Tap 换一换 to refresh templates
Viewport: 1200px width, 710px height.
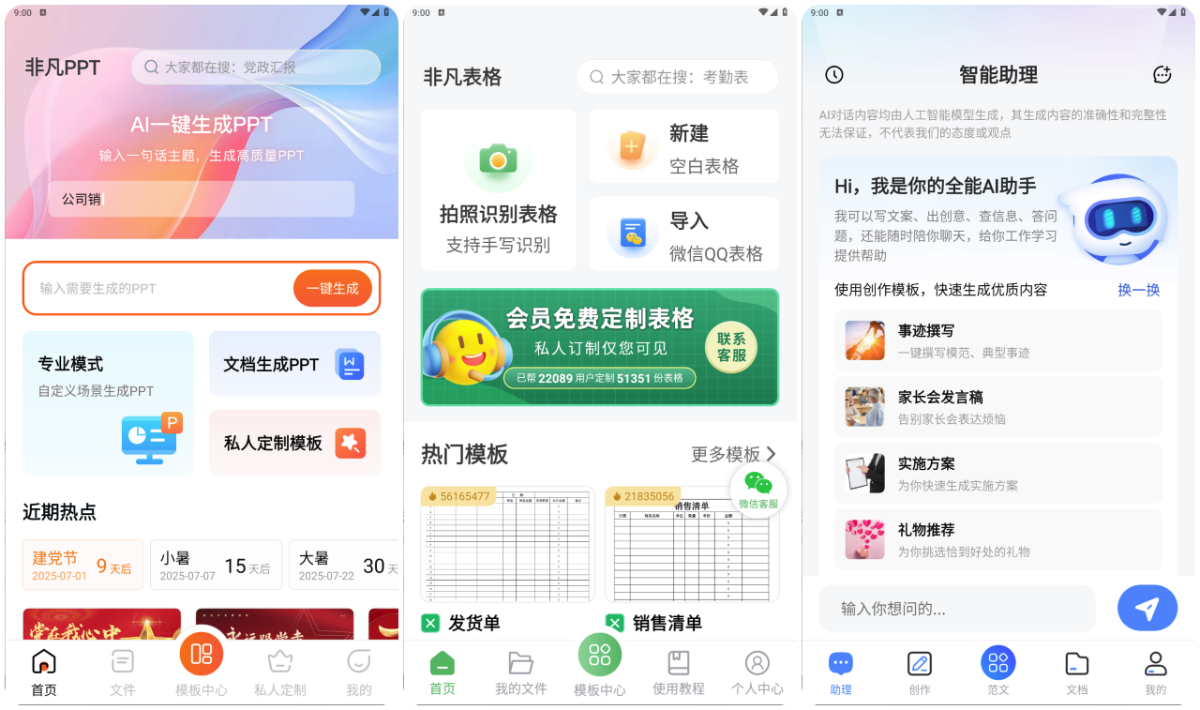pyautogui.click(x=1138, y=290)
